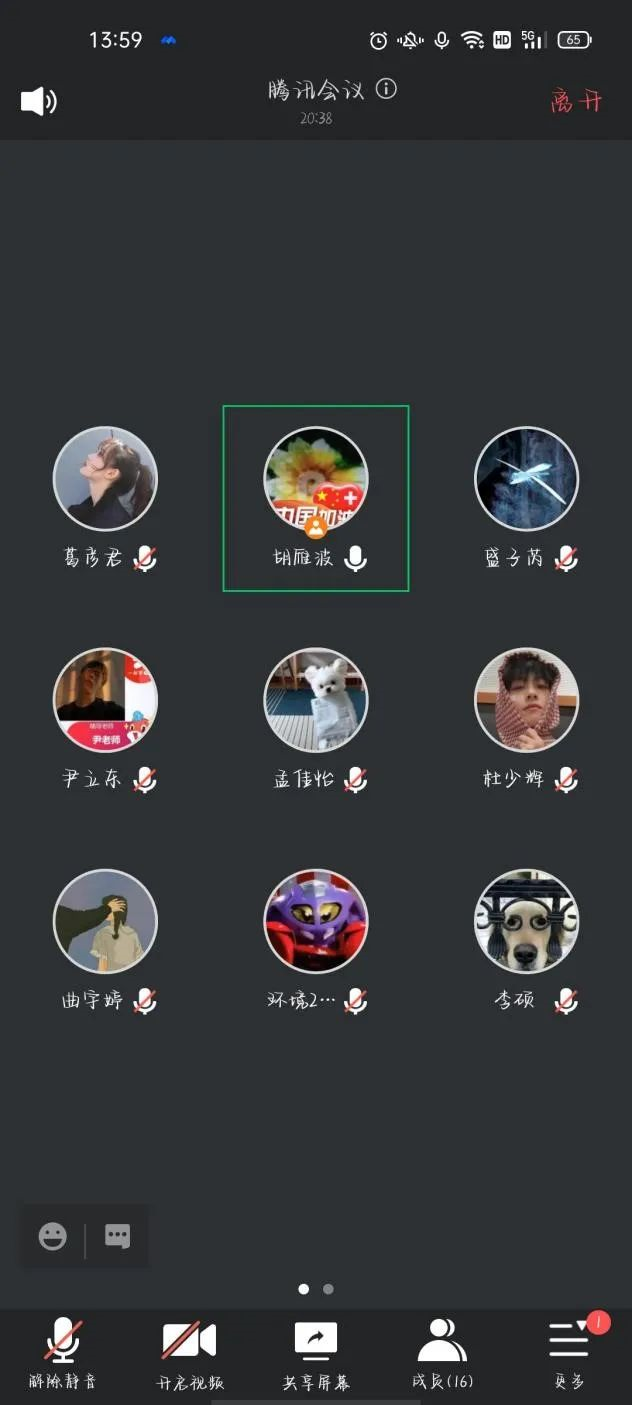Select participant 孟佳怡
632x1405 pixels.
click(x=316, y=699)
